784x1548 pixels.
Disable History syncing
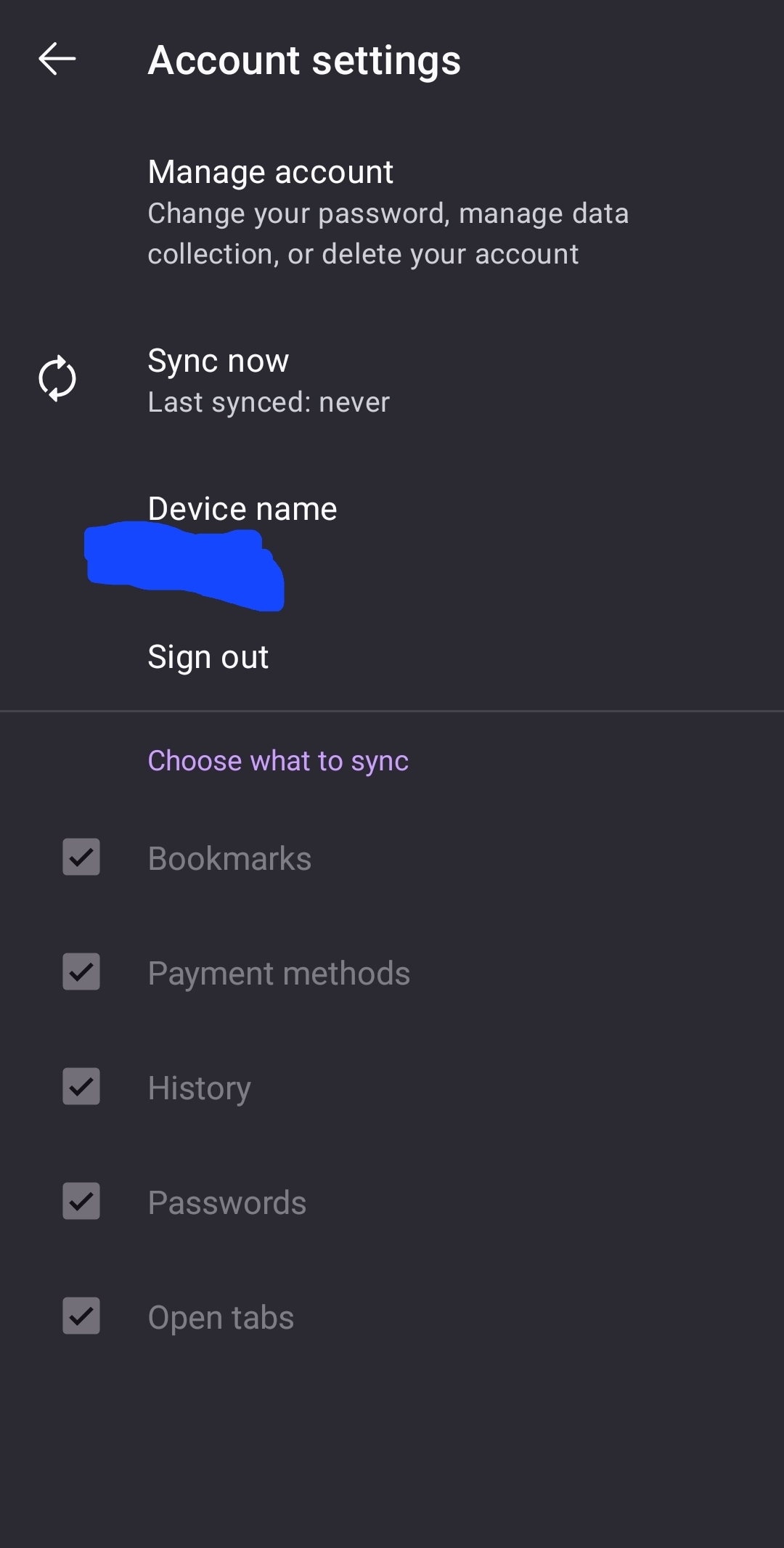(81, 1087)
